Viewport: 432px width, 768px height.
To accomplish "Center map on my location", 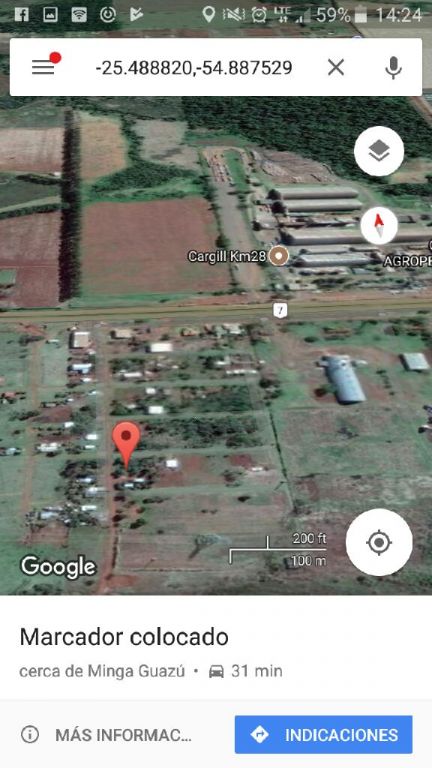I will coord(379,542).
